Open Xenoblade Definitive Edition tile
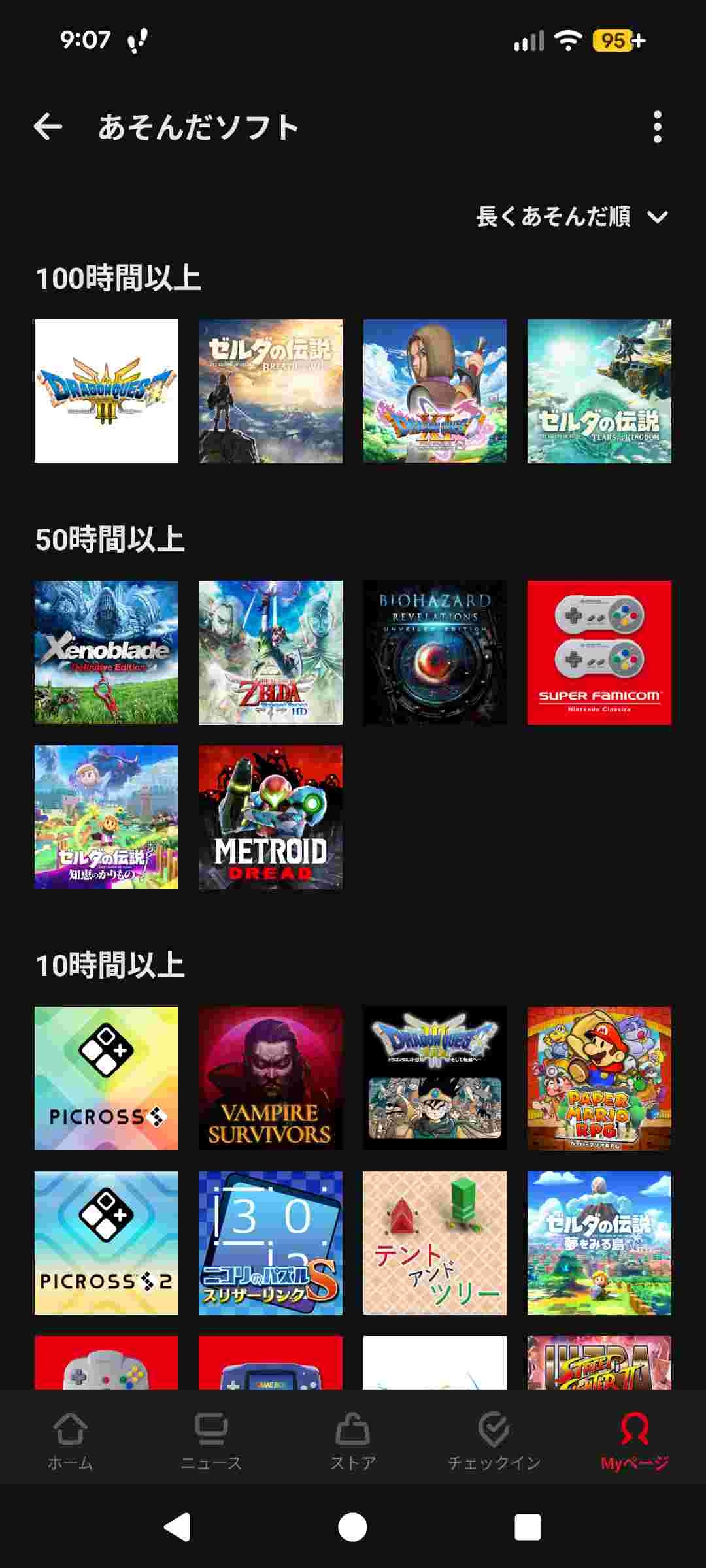706x1568 pixels. click(106, 652)
